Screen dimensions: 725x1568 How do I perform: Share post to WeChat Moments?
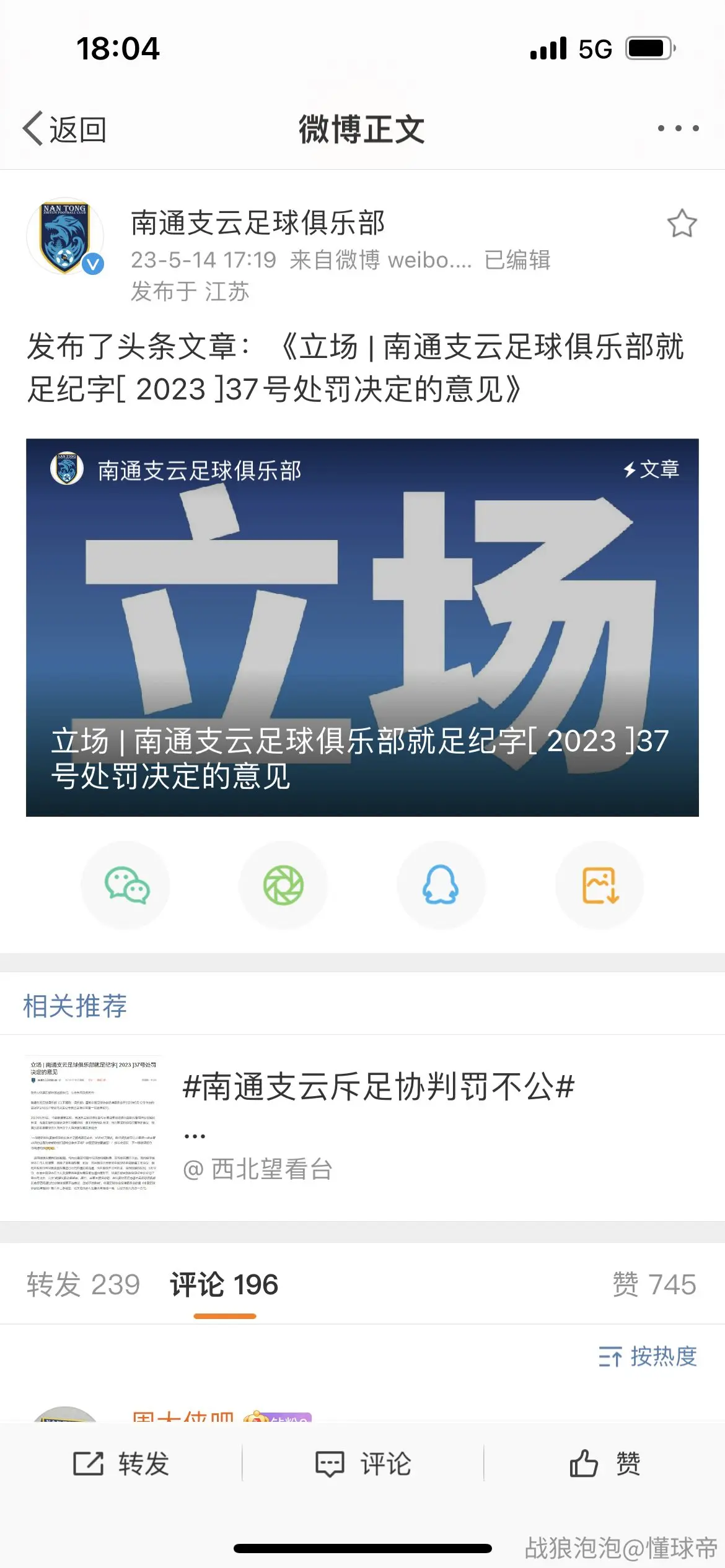(x=284, y=886)
